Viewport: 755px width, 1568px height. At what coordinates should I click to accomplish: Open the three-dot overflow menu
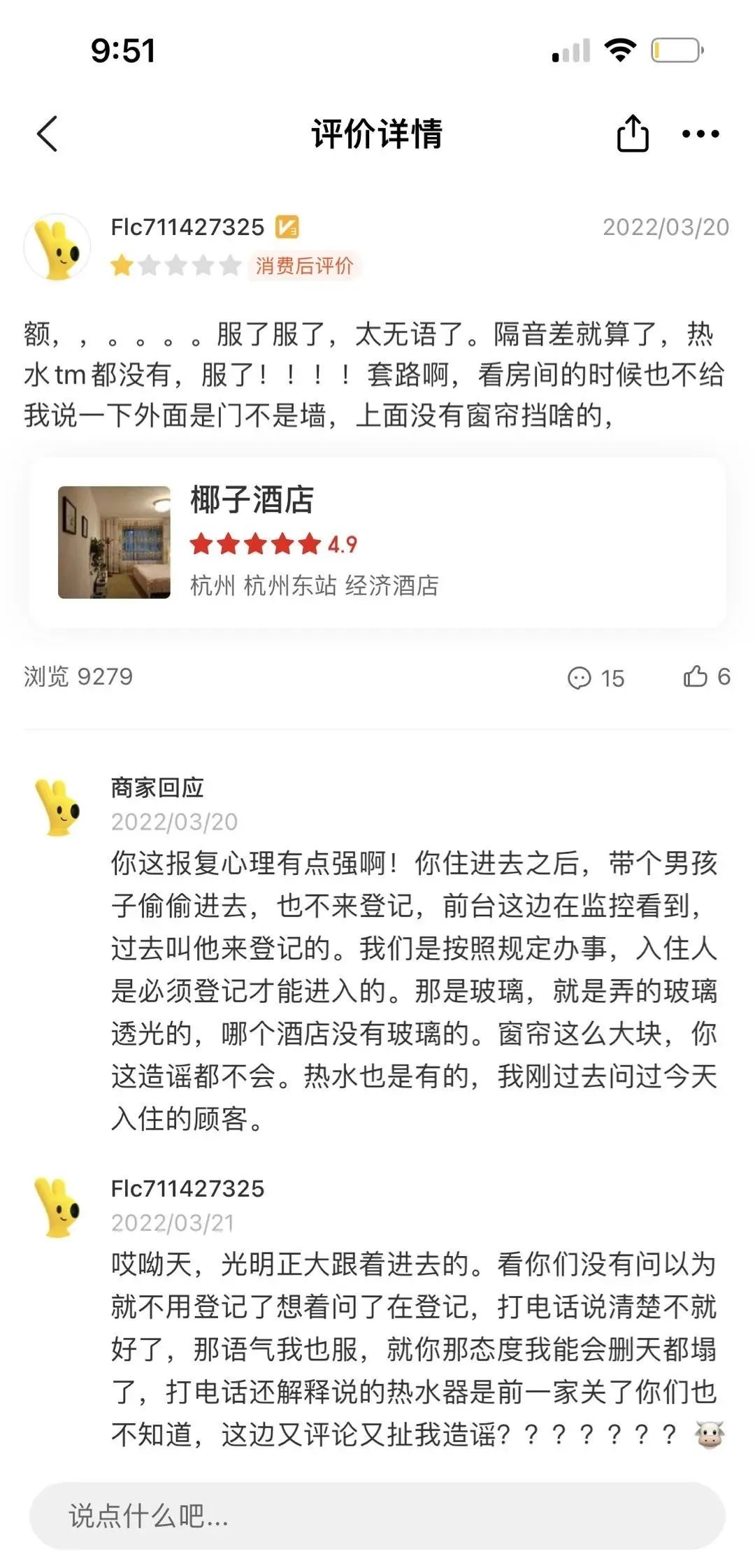coord(700,134)
